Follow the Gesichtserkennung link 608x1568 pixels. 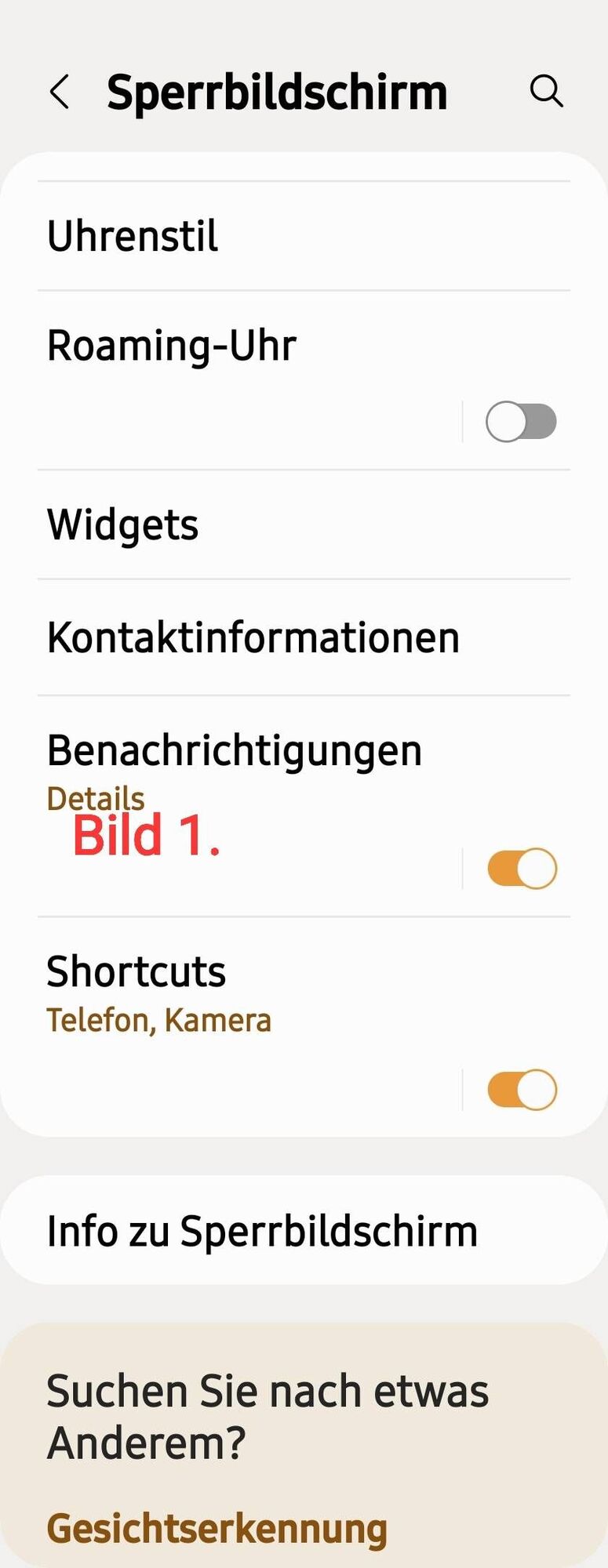217,1529
